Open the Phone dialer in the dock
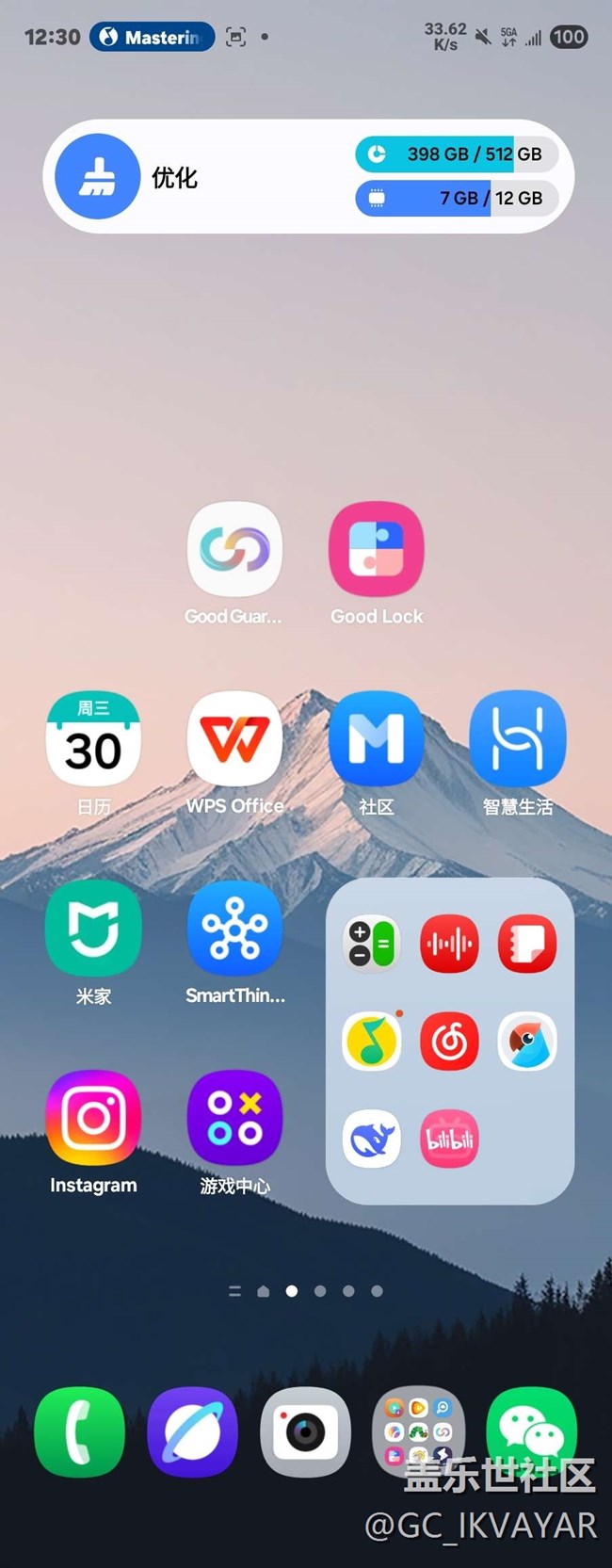 (79, 1432)
